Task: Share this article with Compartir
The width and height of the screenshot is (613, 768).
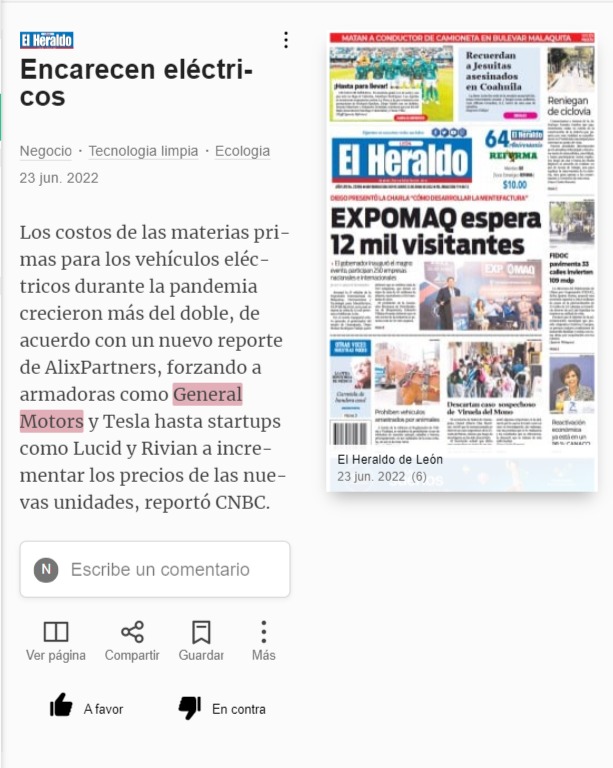Action: [132, 641]
